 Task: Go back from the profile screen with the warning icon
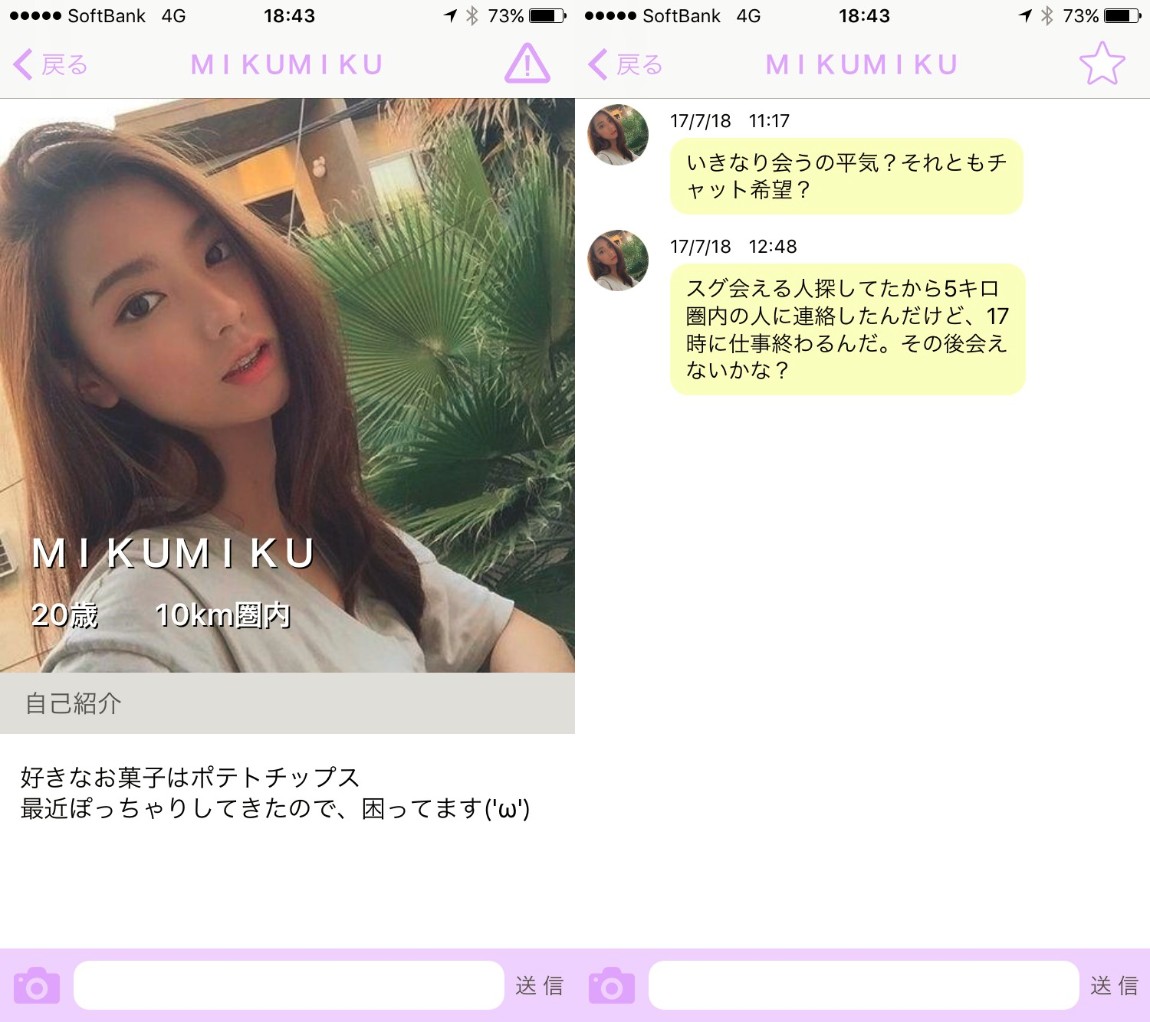pos(50,65)
